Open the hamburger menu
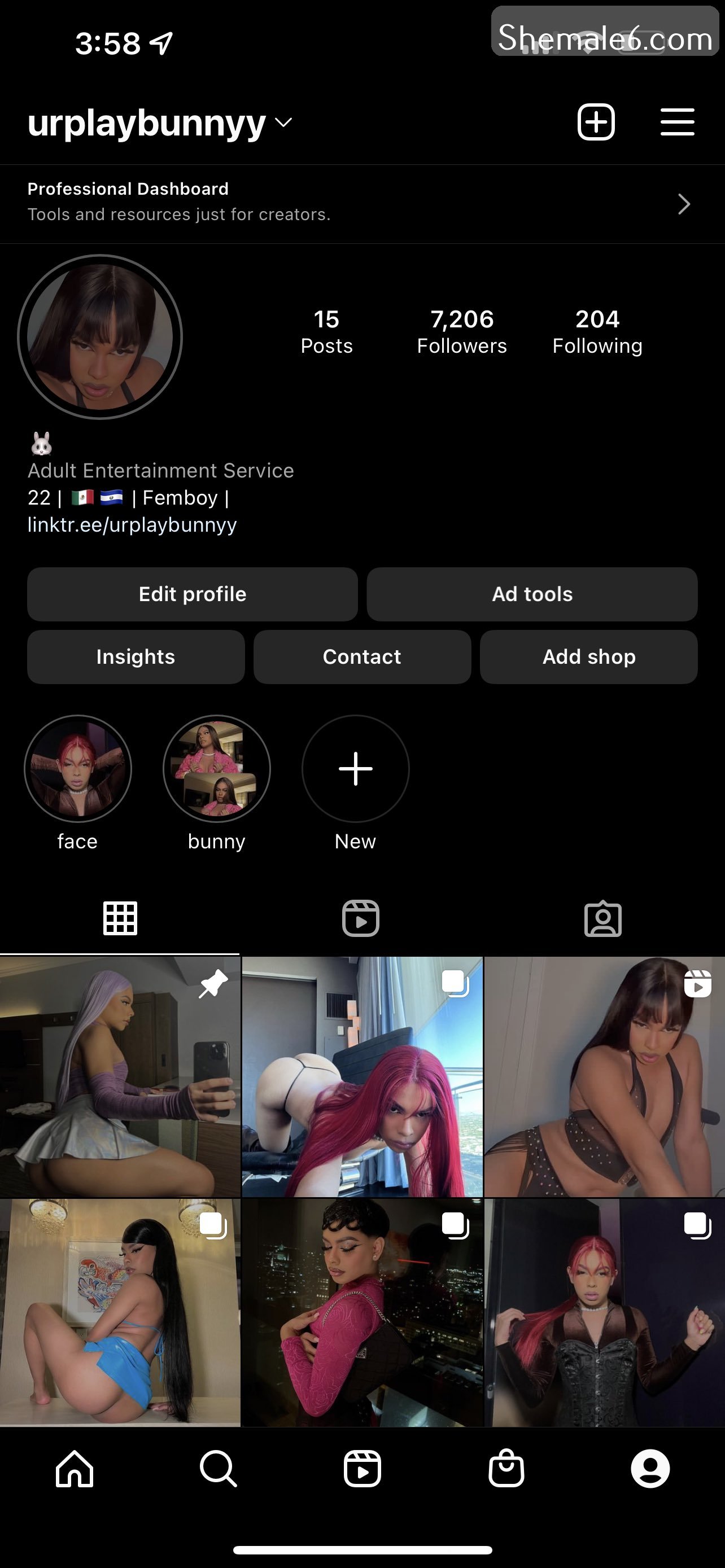Image resolution: width=725 pixels, height=1568 pixels. 677,122
